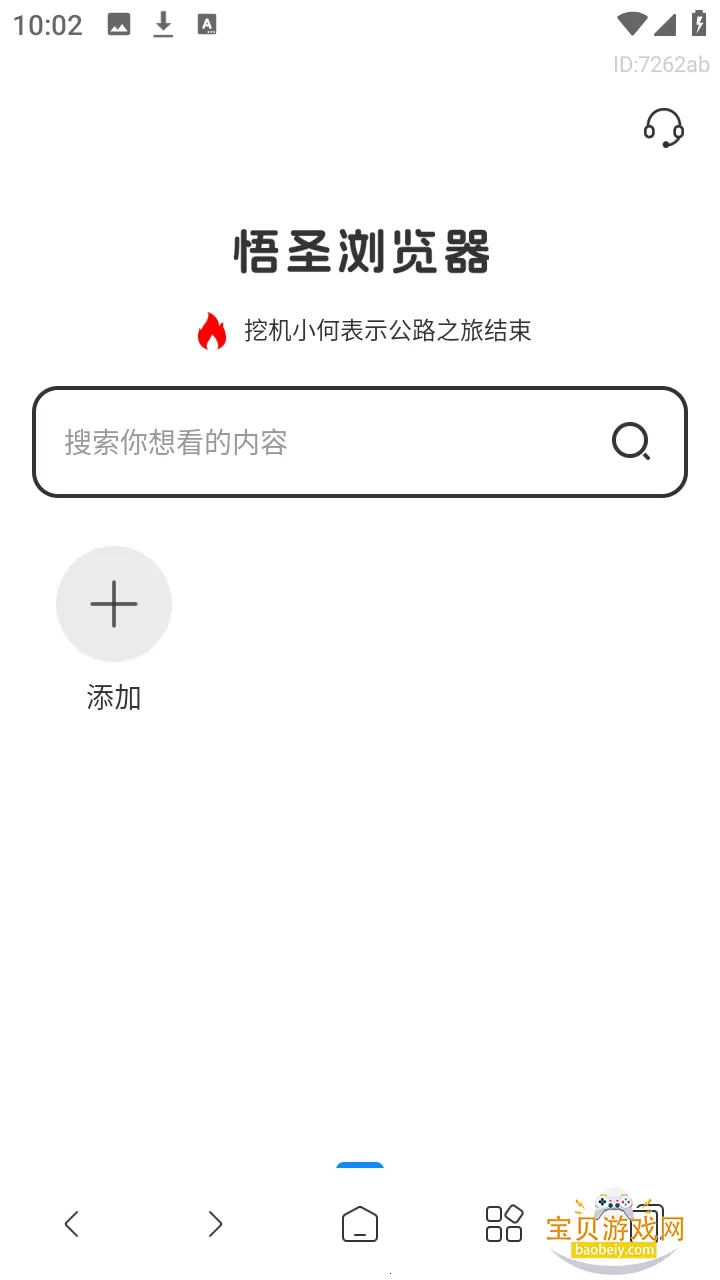720x1280 pixels.
Task: Tap the 悟圣浏览器 title
Action: pos(360,253)
